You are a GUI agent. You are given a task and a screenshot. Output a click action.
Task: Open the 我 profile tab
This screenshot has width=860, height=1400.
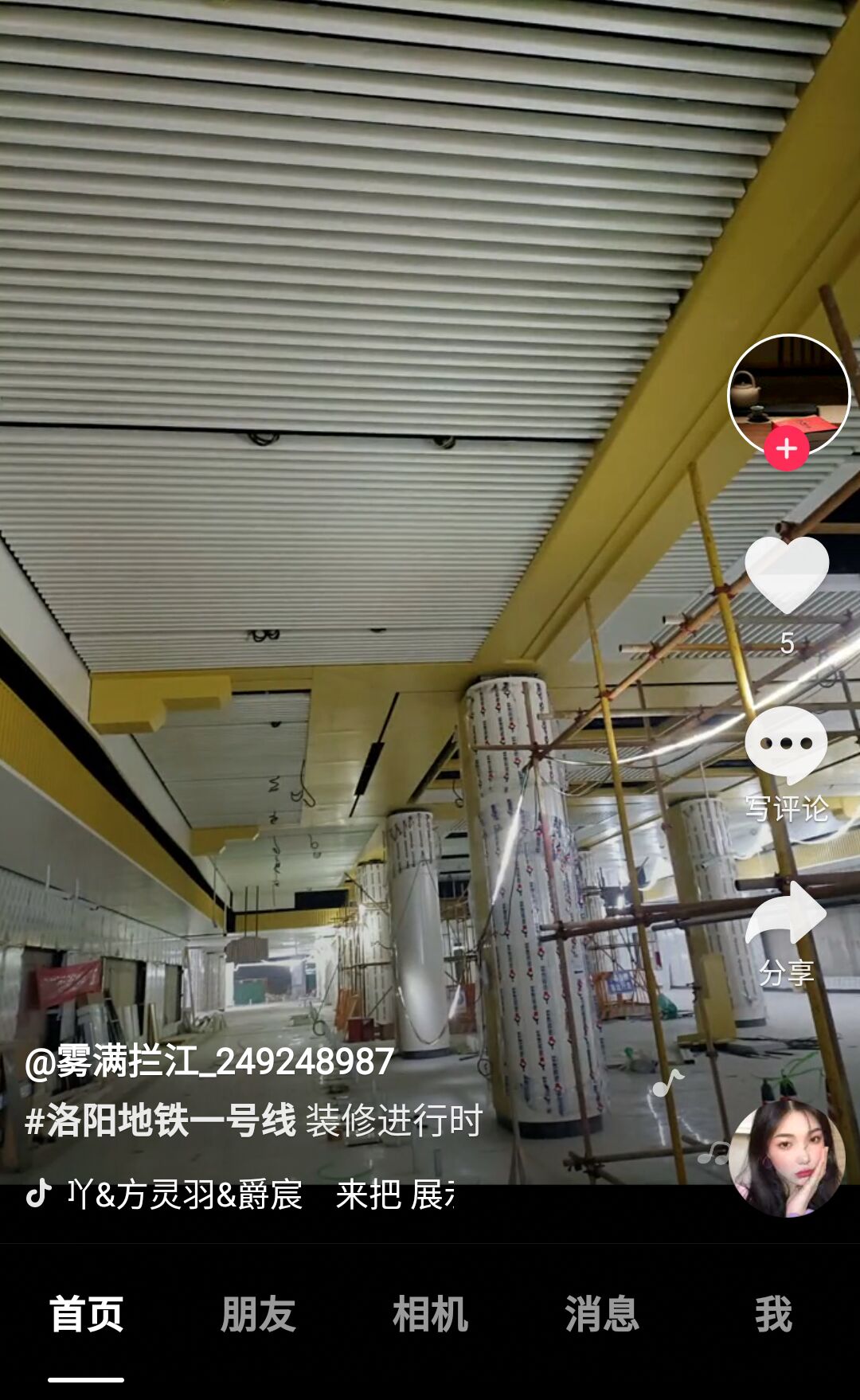pyautogui.click(x=773, y=1314)
